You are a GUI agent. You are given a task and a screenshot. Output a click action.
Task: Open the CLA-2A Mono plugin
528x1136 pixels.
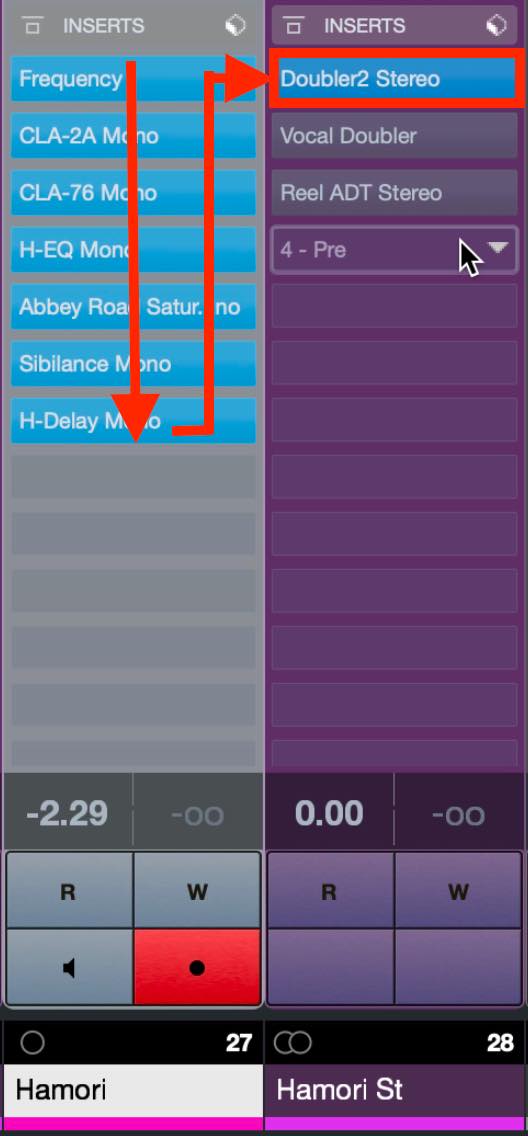tap(133, 135)
